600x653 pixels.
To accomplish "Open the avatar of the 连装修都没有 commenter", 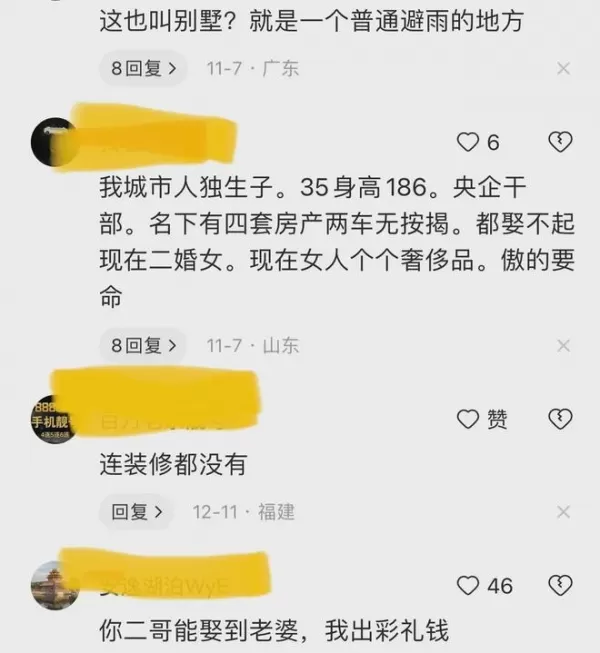I will pyautogui.click(x=54, y=420).
